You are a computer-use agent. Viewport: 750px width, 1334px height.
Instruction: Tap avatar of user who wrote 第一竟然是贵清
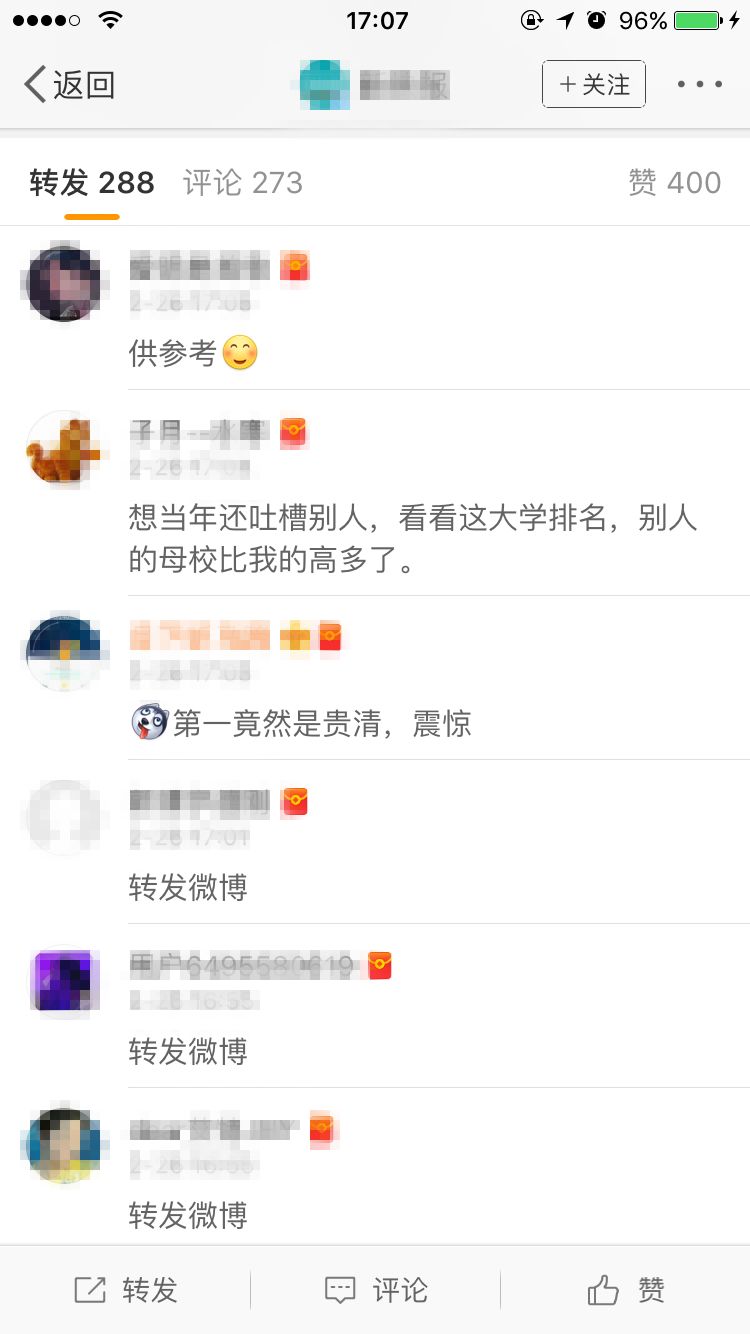point(63,652)
